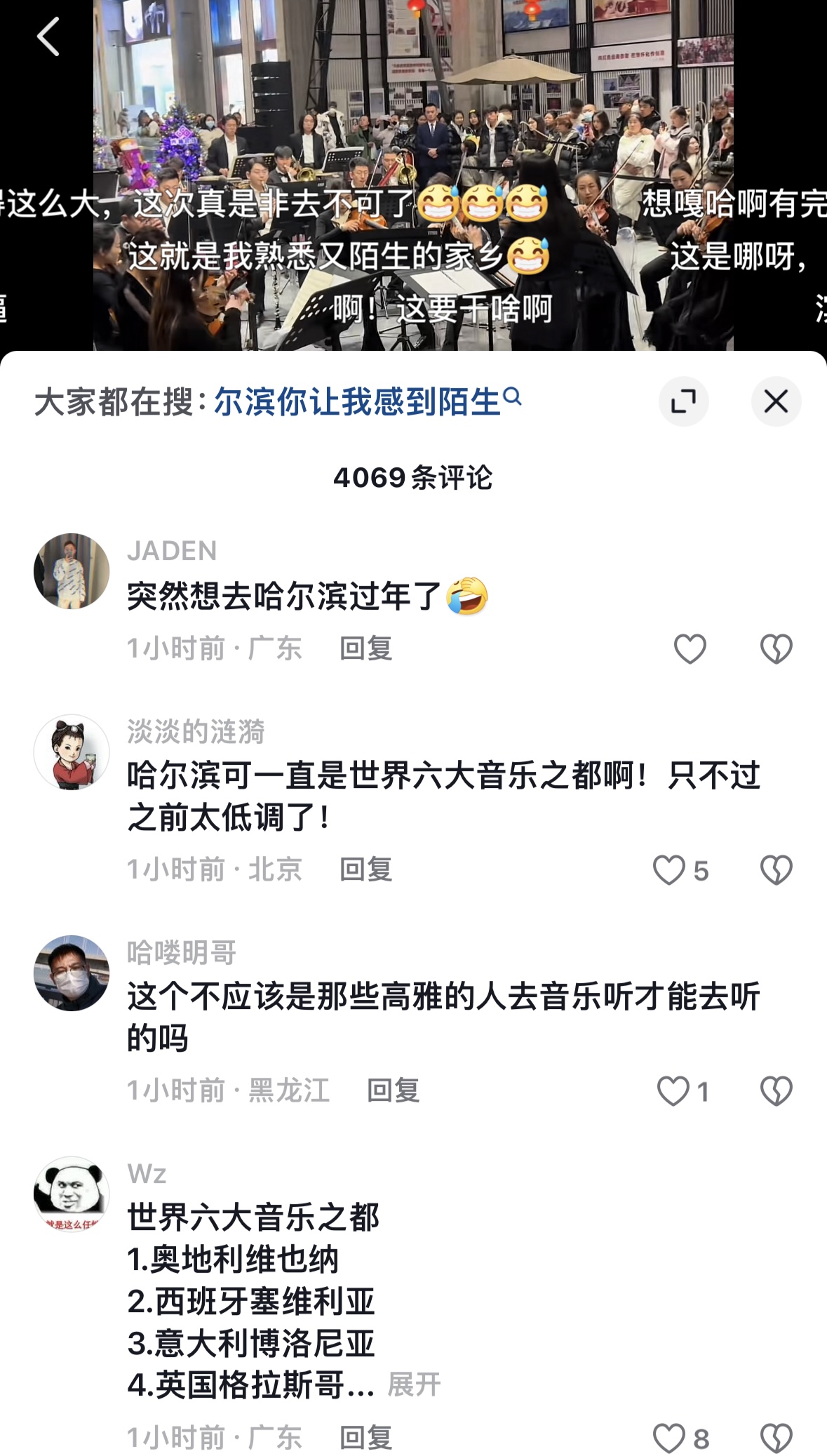This screenshot has width=827, height=1456.
Task: Expand the comments panel to full screen
Action: pos(683,401)
